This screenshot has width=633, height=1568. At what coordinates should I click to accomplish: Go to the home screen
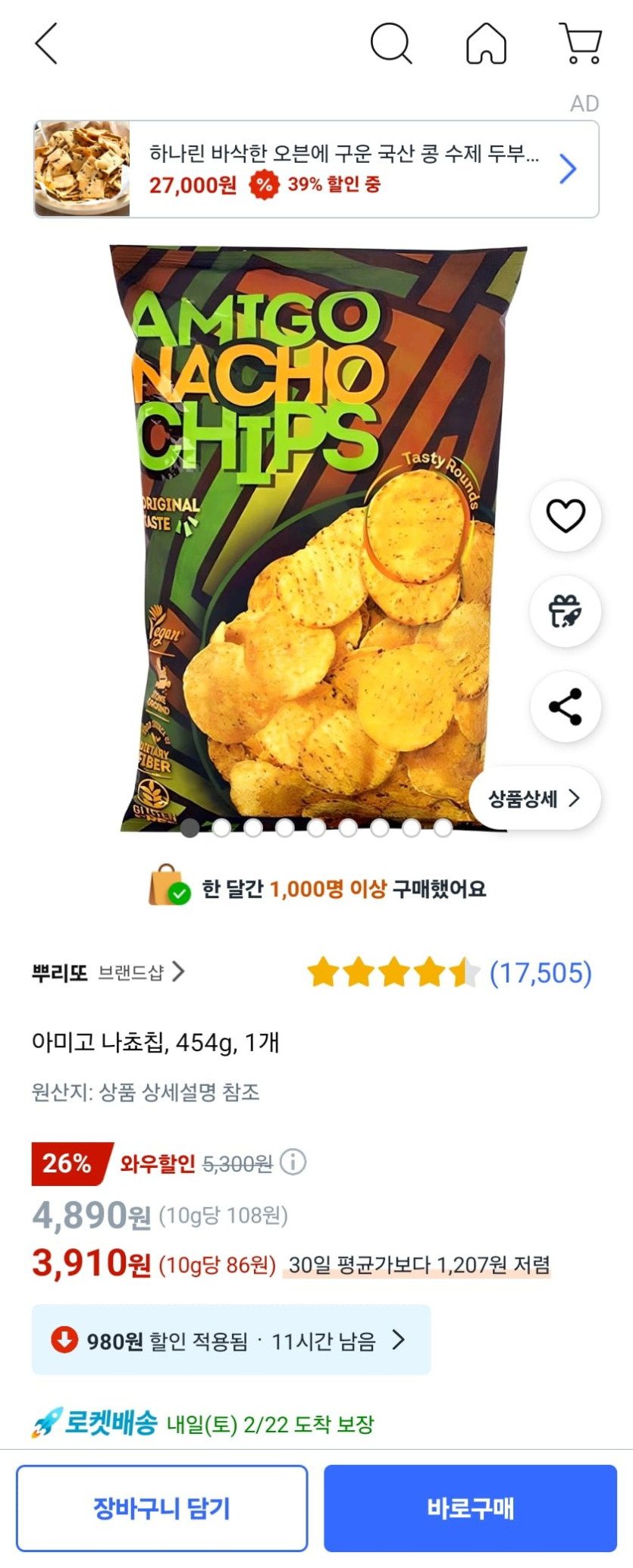(x=486, y=44)
